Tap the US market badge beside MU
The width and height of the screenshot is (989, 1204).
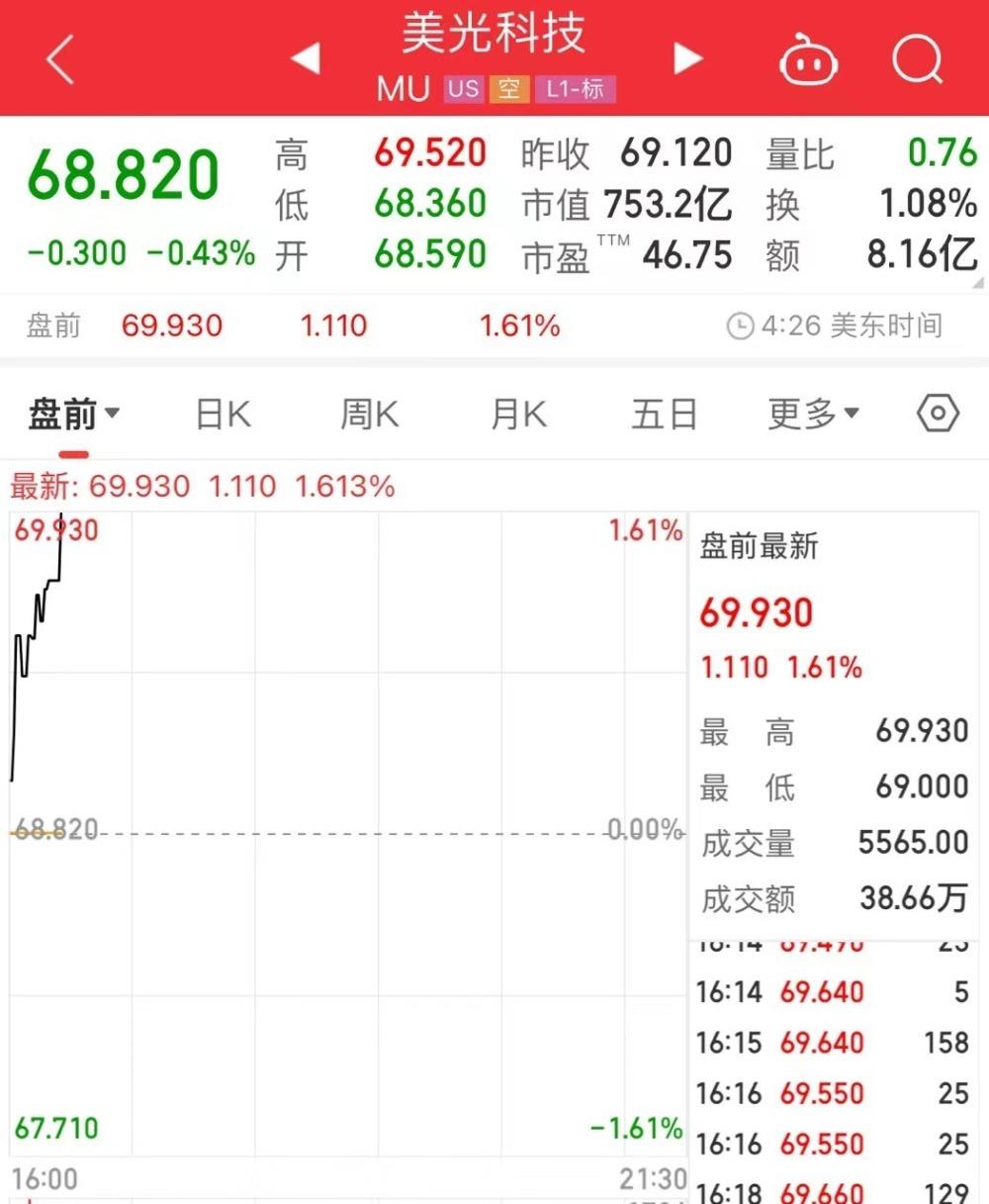pyautogui.click(x=462, y=89)
